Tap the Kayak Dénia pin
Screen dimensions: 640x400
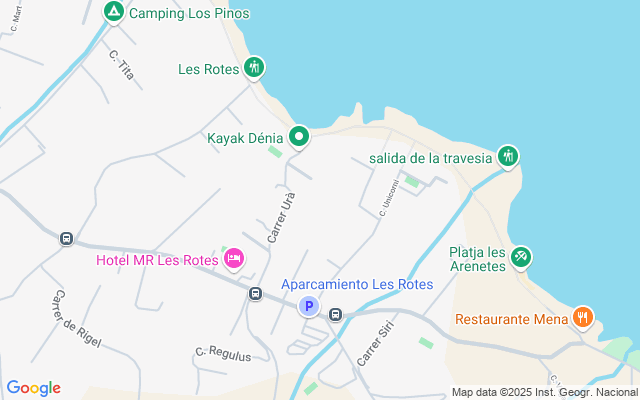pyautogui.click(x=298, y=136)
